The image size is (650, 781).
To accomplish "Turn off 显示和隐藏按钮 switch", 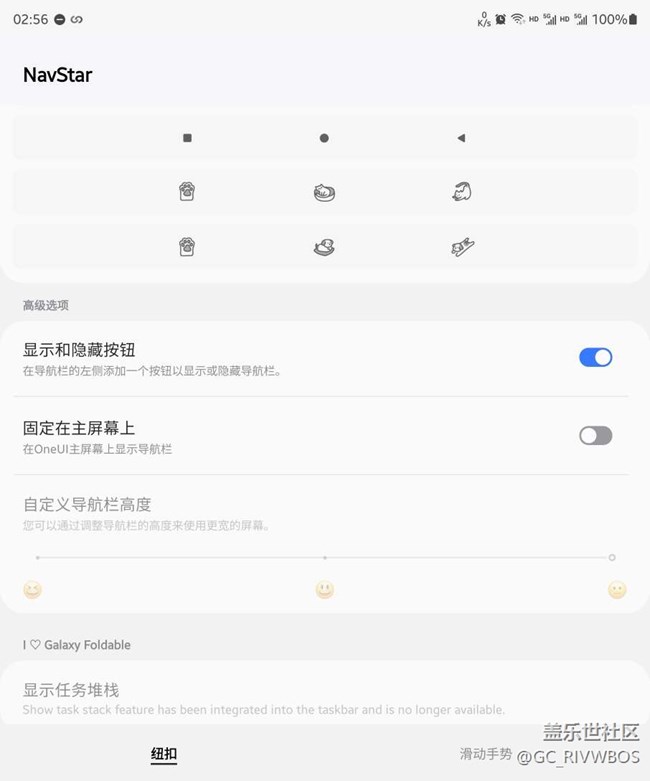I will coord(595,358).
